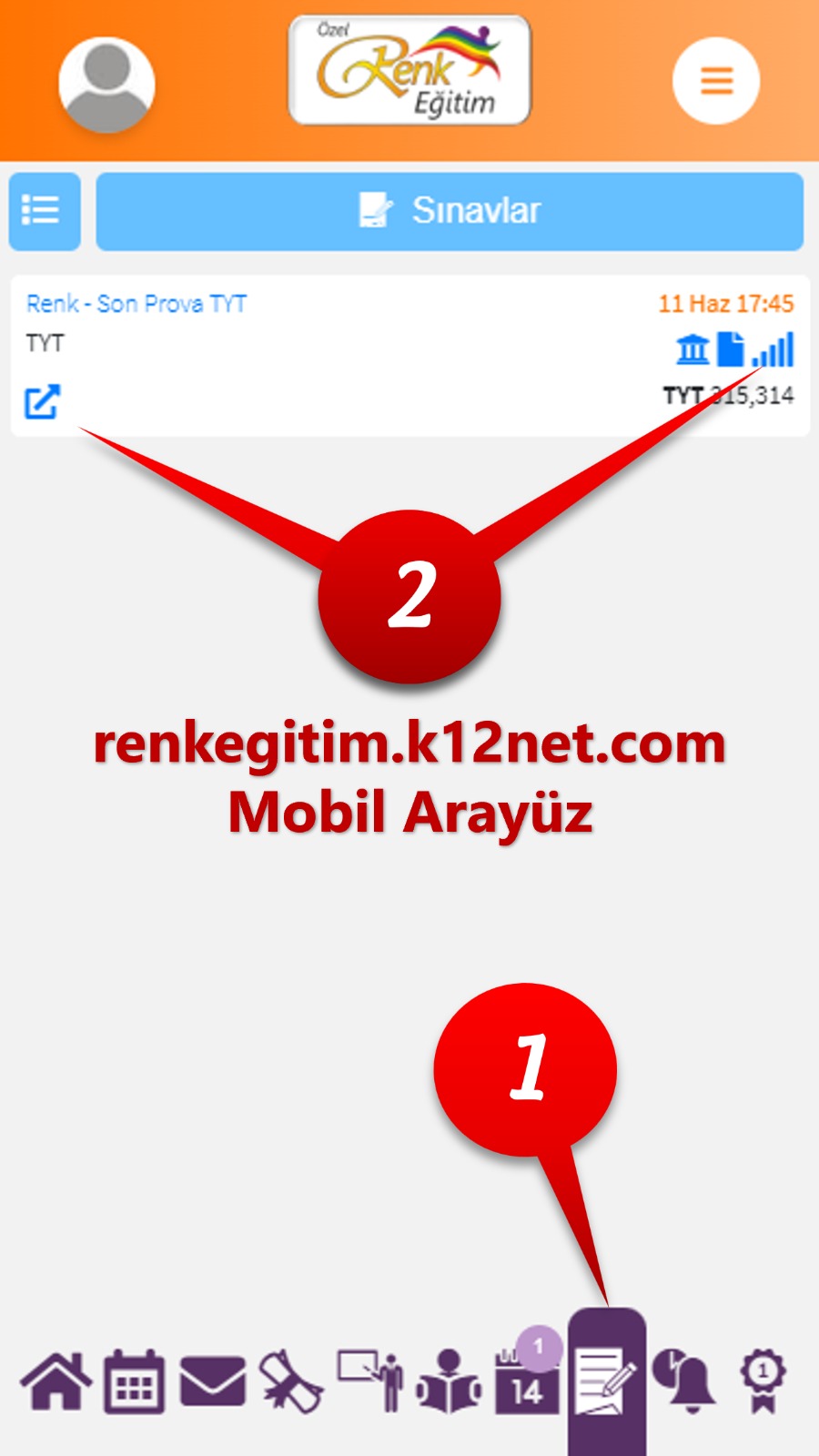Open the teacher at board tab
The width and height of the screenshot is (819, 1456).
click(x=370, y=1381)
